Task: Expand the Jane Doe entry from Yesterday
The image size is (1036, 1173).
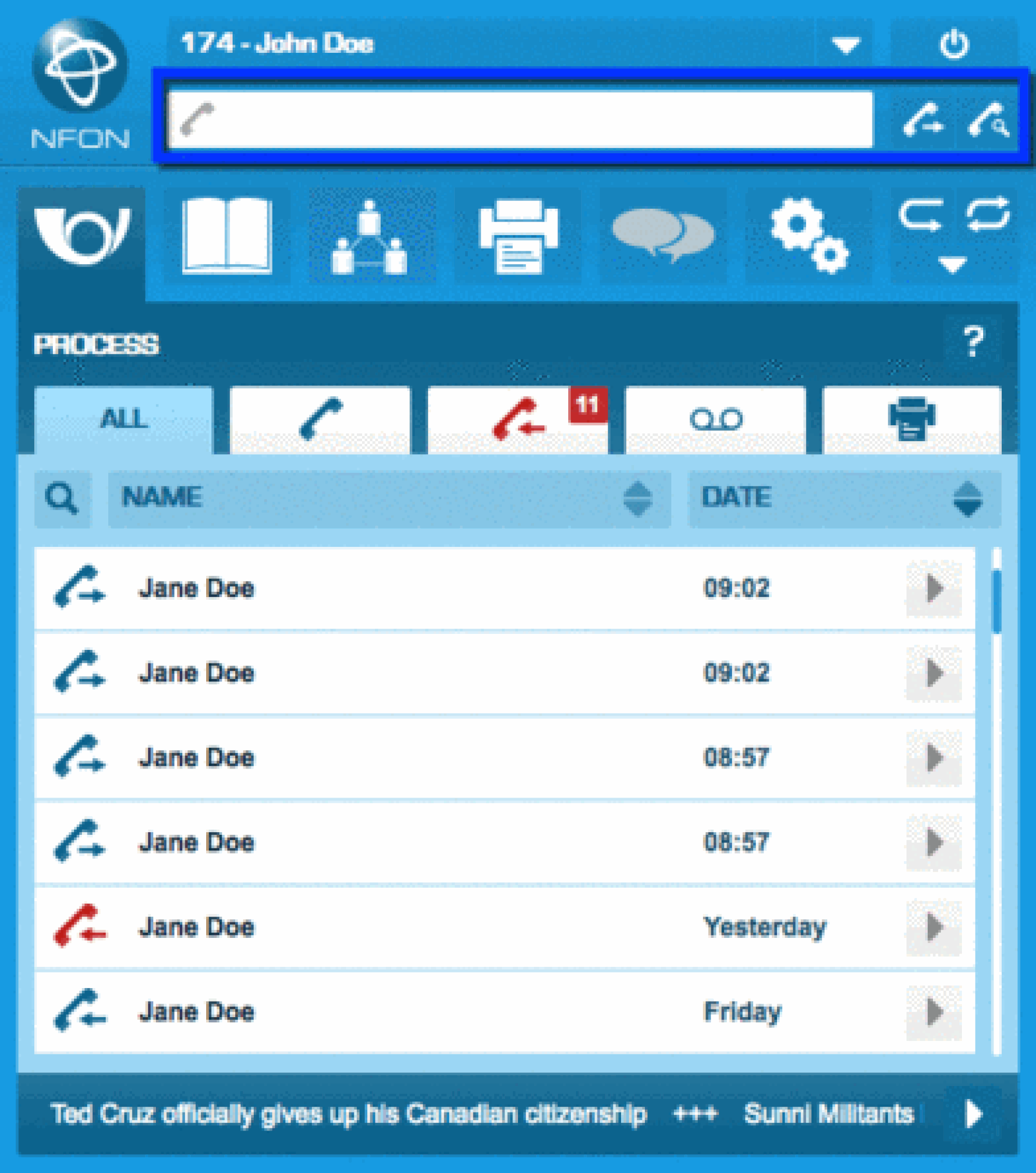Action: 933,928
